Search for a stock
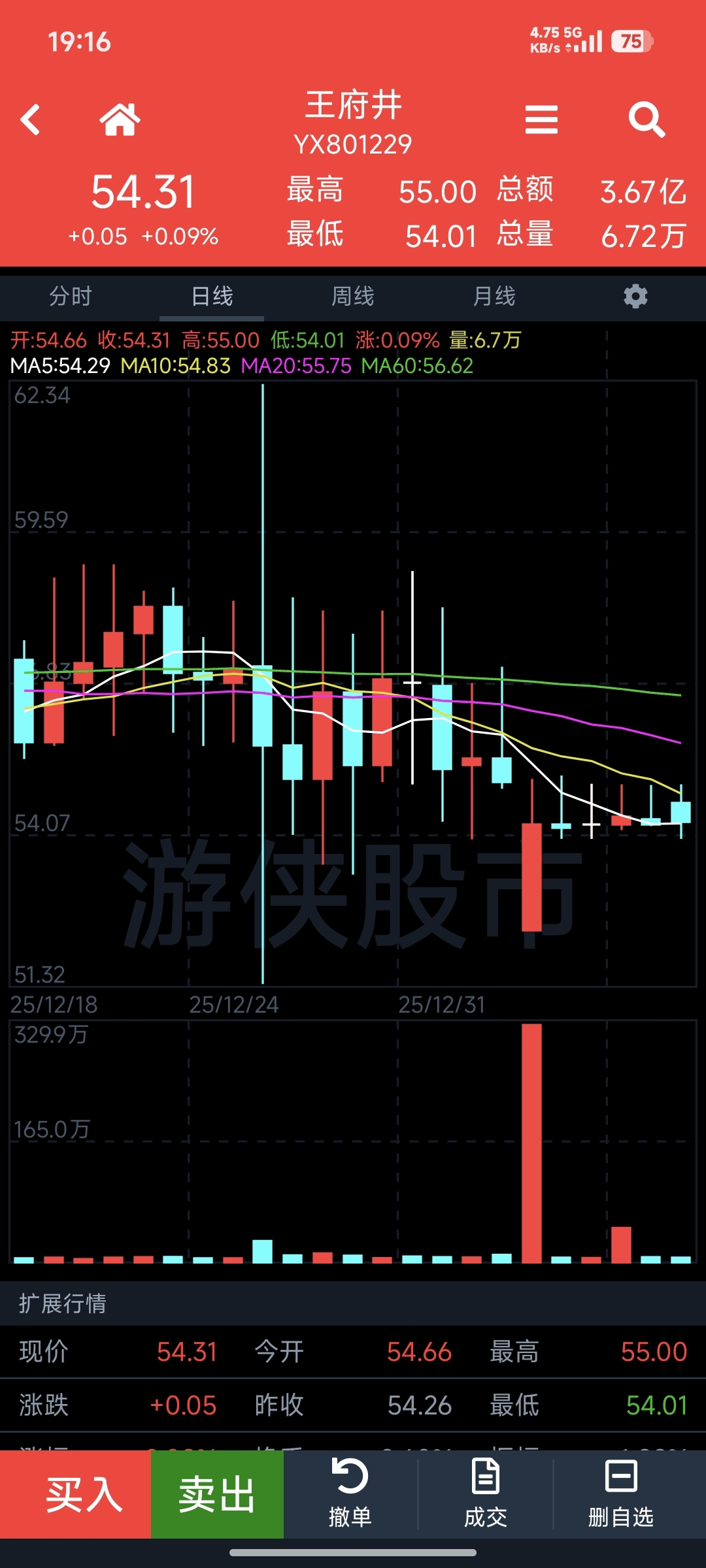The width and height of the screenshot is (706, 1568). pyautogui.click(x=646, y=120)
